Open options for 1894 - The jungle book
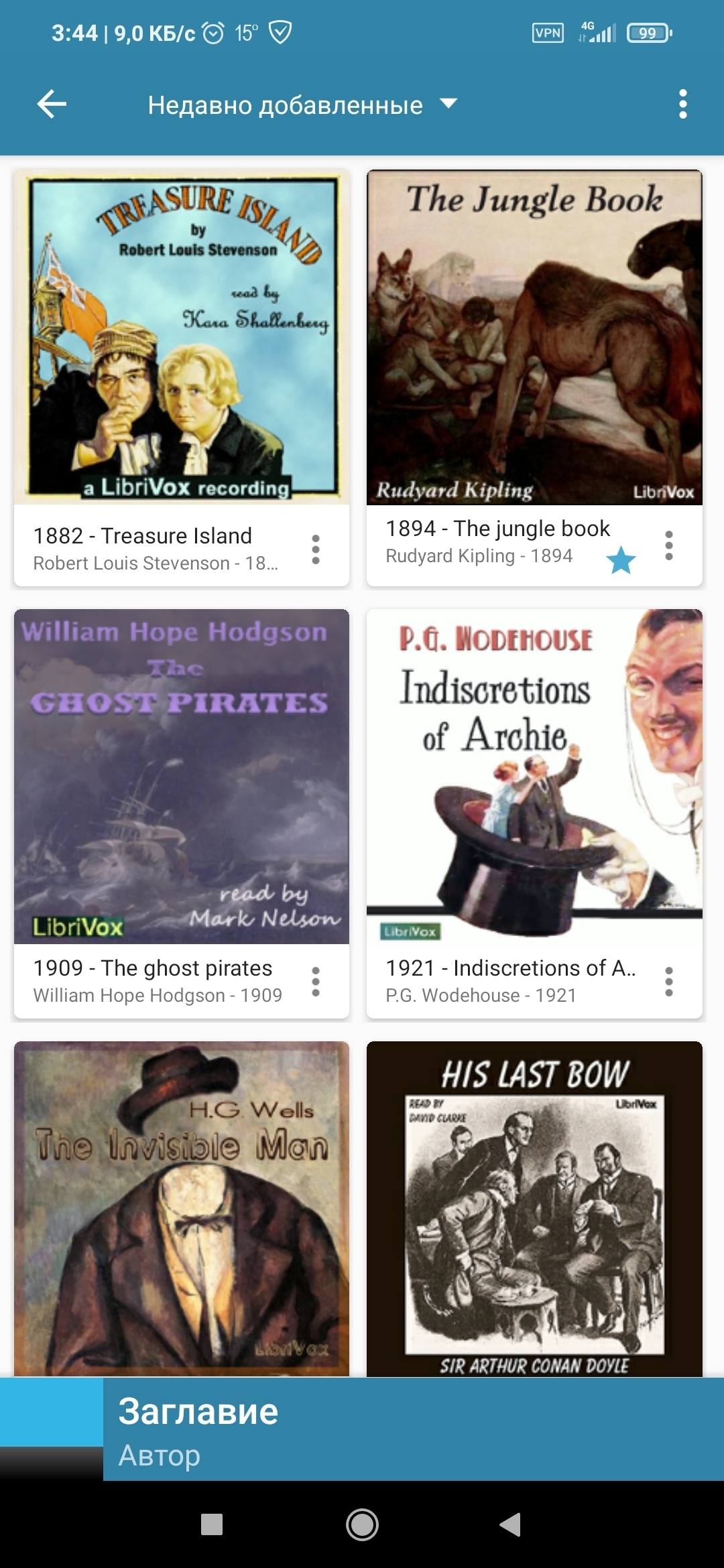Screen dimensions: 724x1568 coord(669,545)
